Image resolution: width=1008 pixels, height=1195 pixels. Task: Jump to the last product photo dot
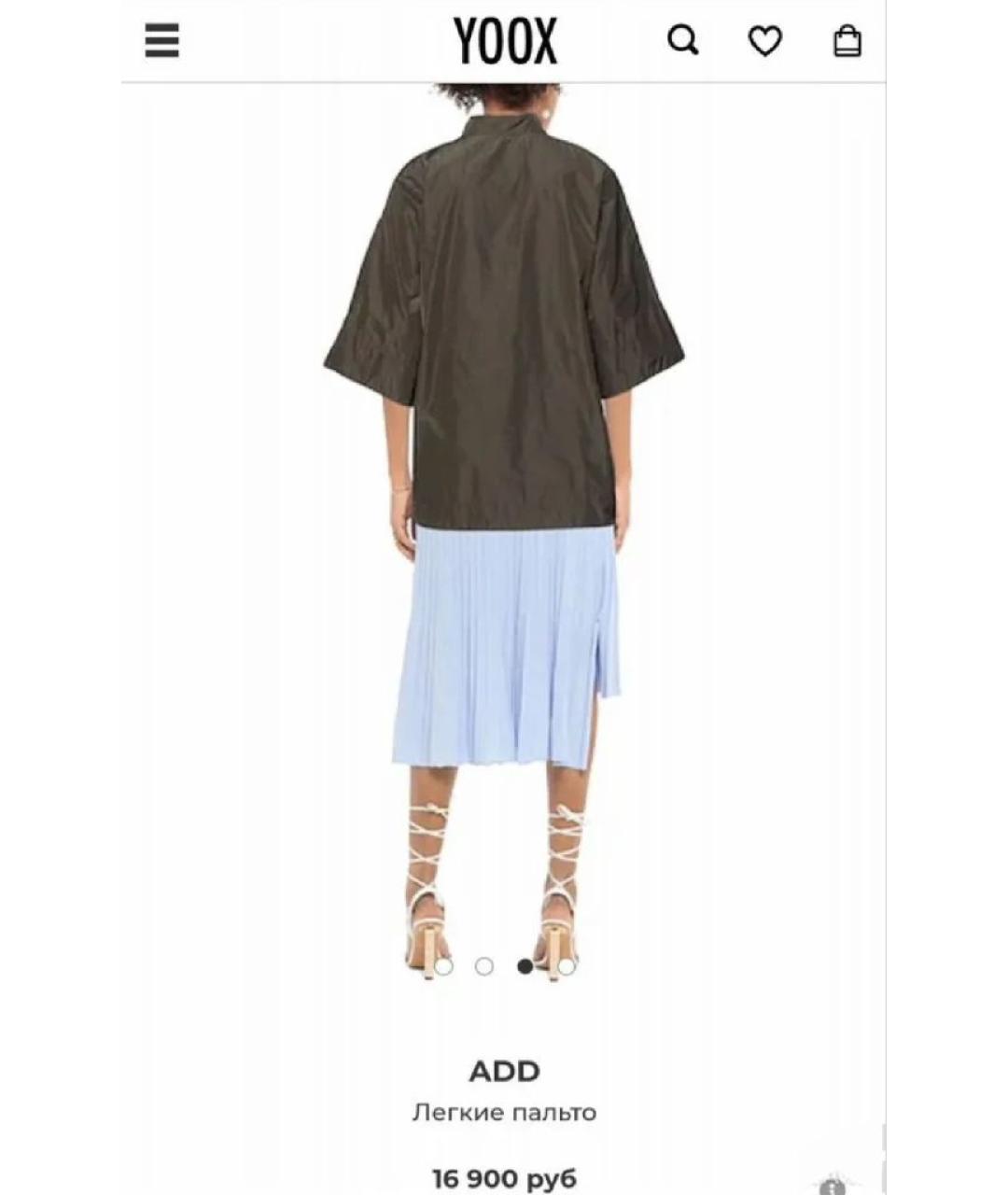[566, 966]
